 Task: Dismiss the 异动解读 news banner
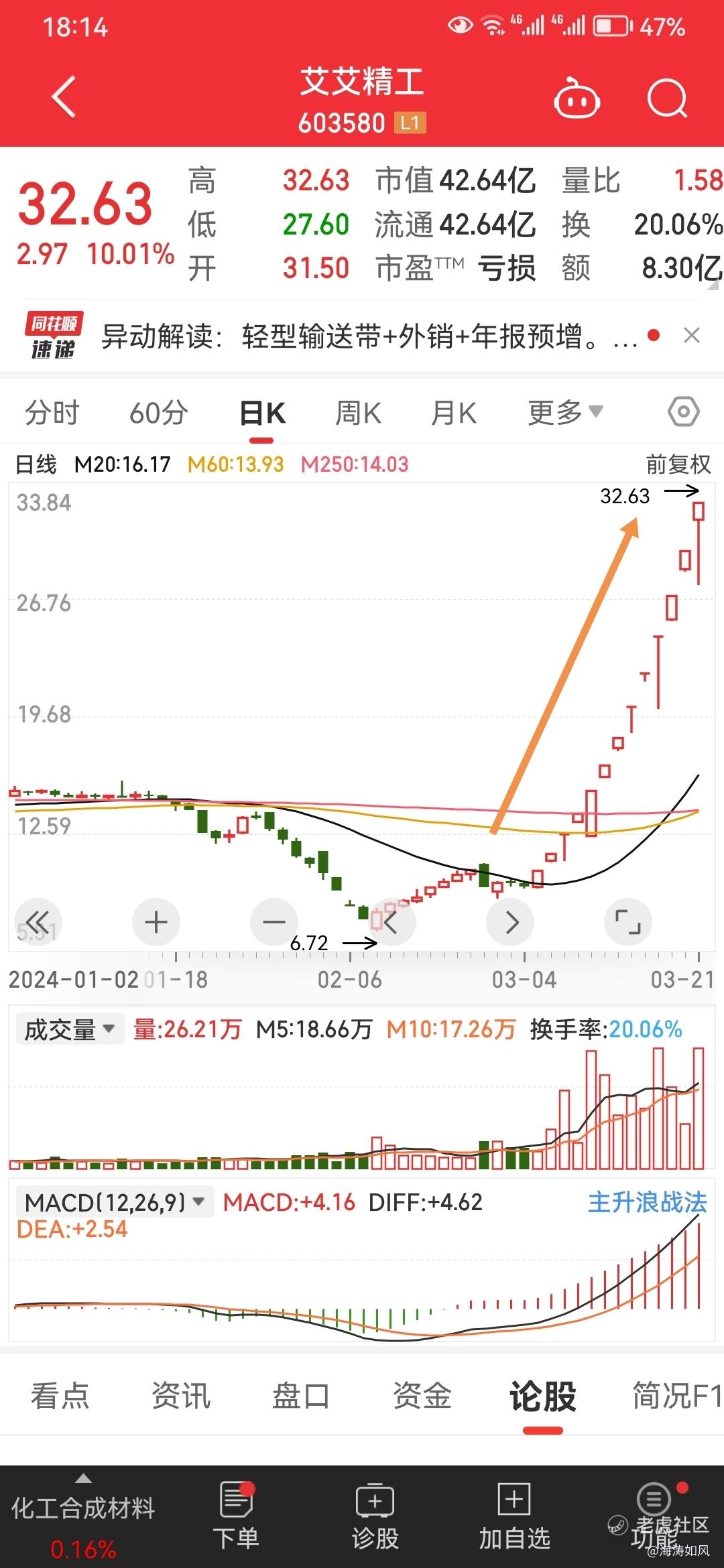(691, 336)
